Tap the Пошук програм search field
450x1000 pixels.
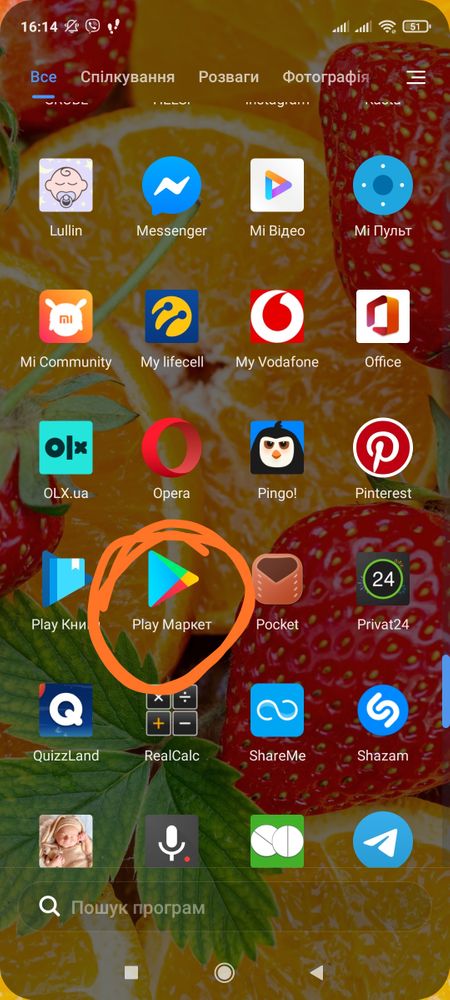pyautogui.click(x=225, y=908)
